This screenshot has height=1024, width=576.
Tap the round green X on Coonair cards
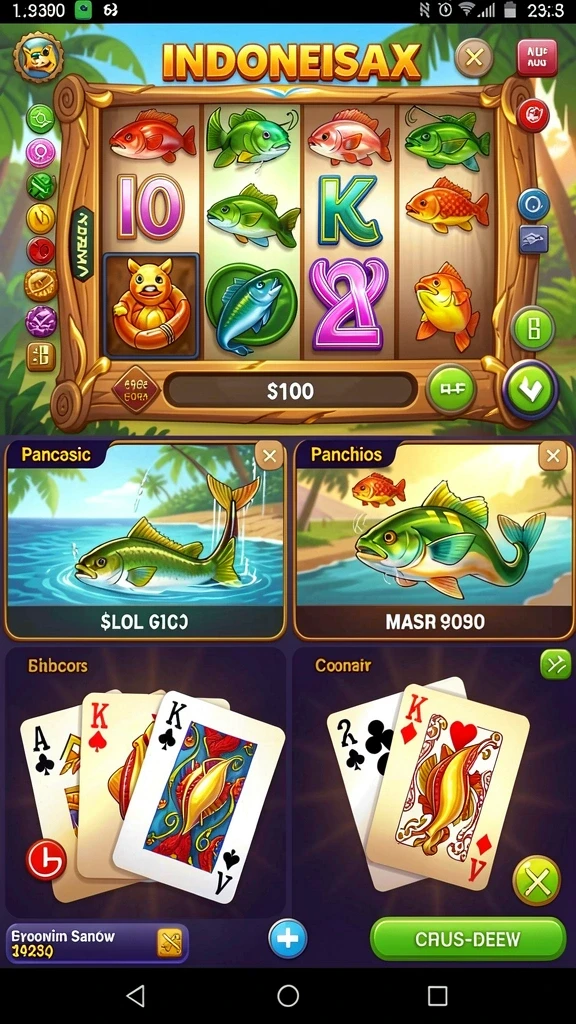[x=537, y=882]
